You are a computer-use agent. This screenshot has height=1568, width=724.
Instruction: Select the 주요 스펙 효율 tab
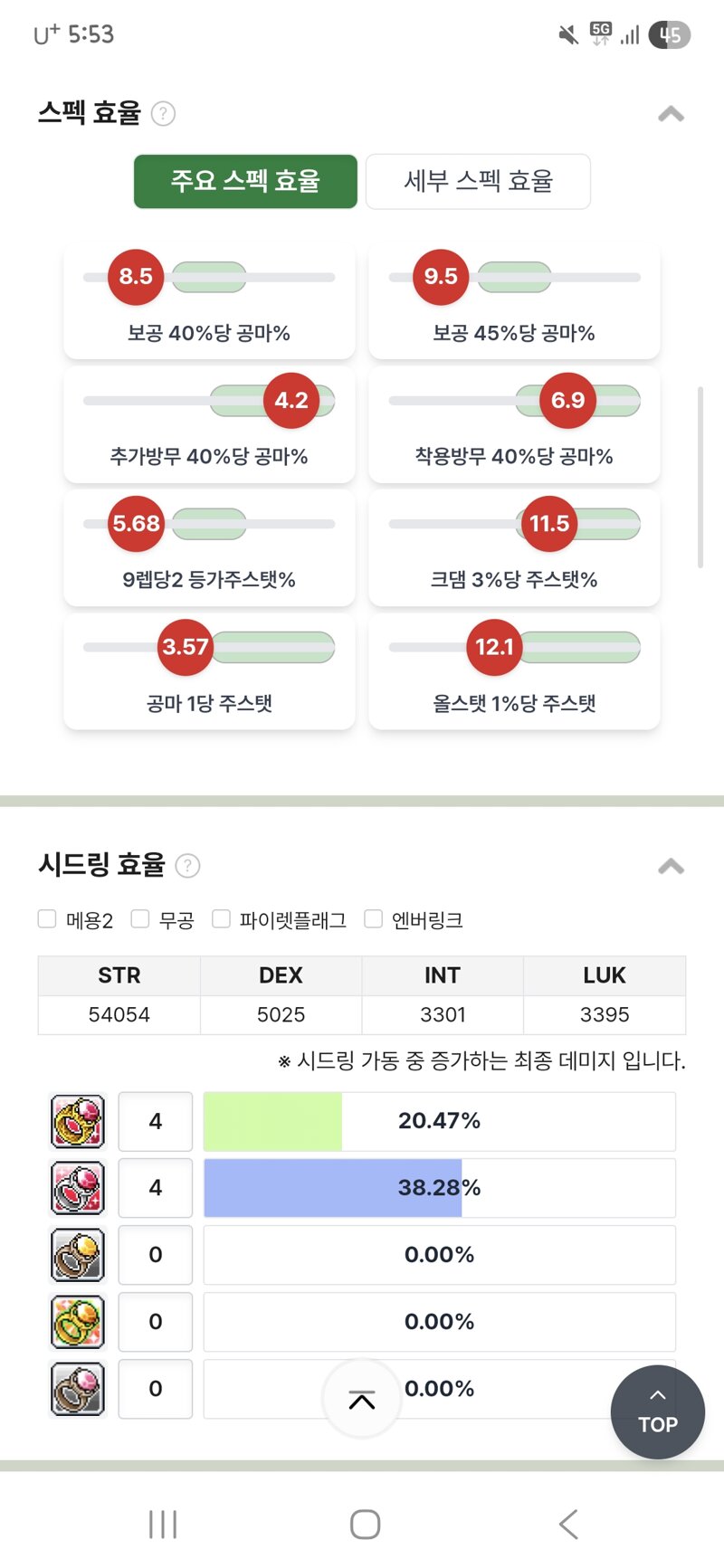tap(245, 181)
